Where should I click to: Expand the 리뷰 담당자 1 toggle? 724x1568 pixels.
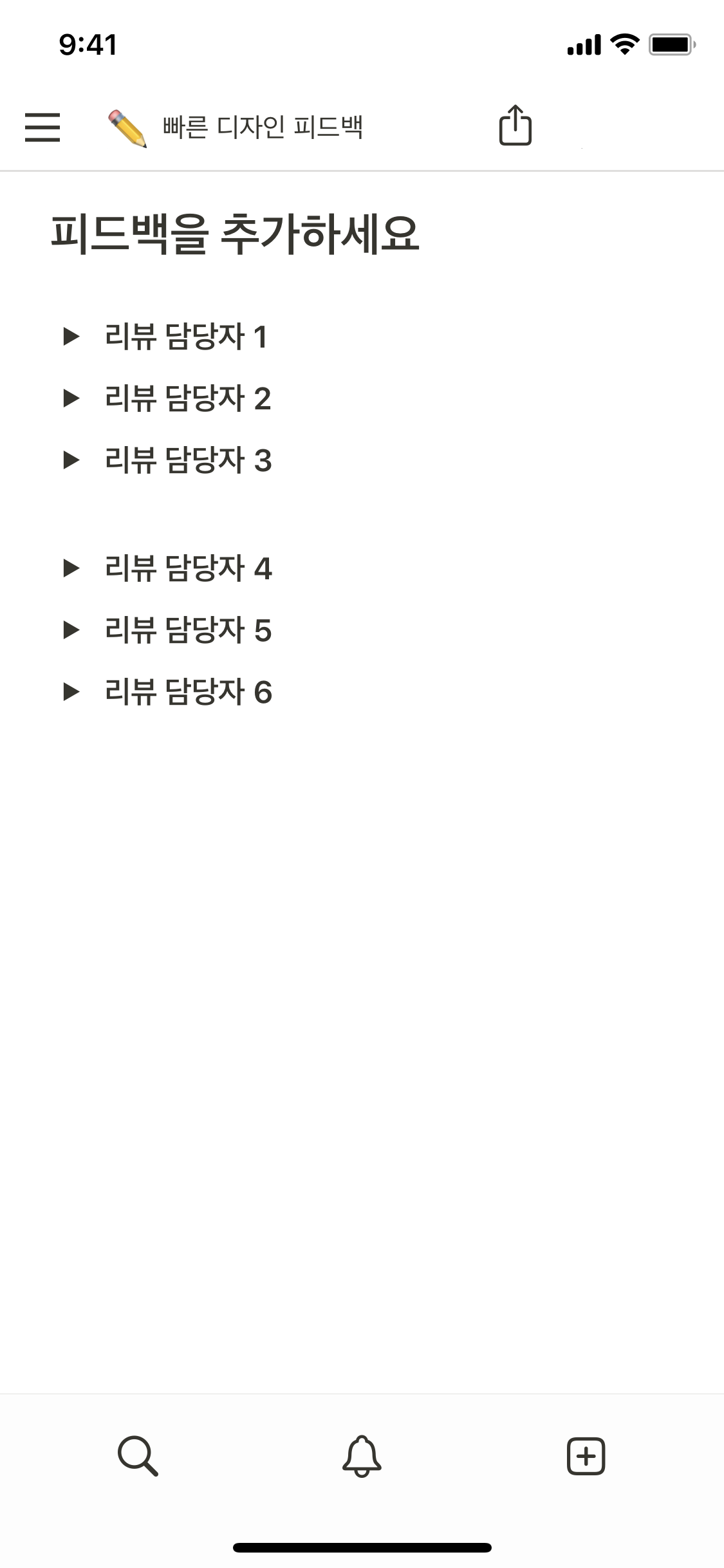tap(71, 336)
